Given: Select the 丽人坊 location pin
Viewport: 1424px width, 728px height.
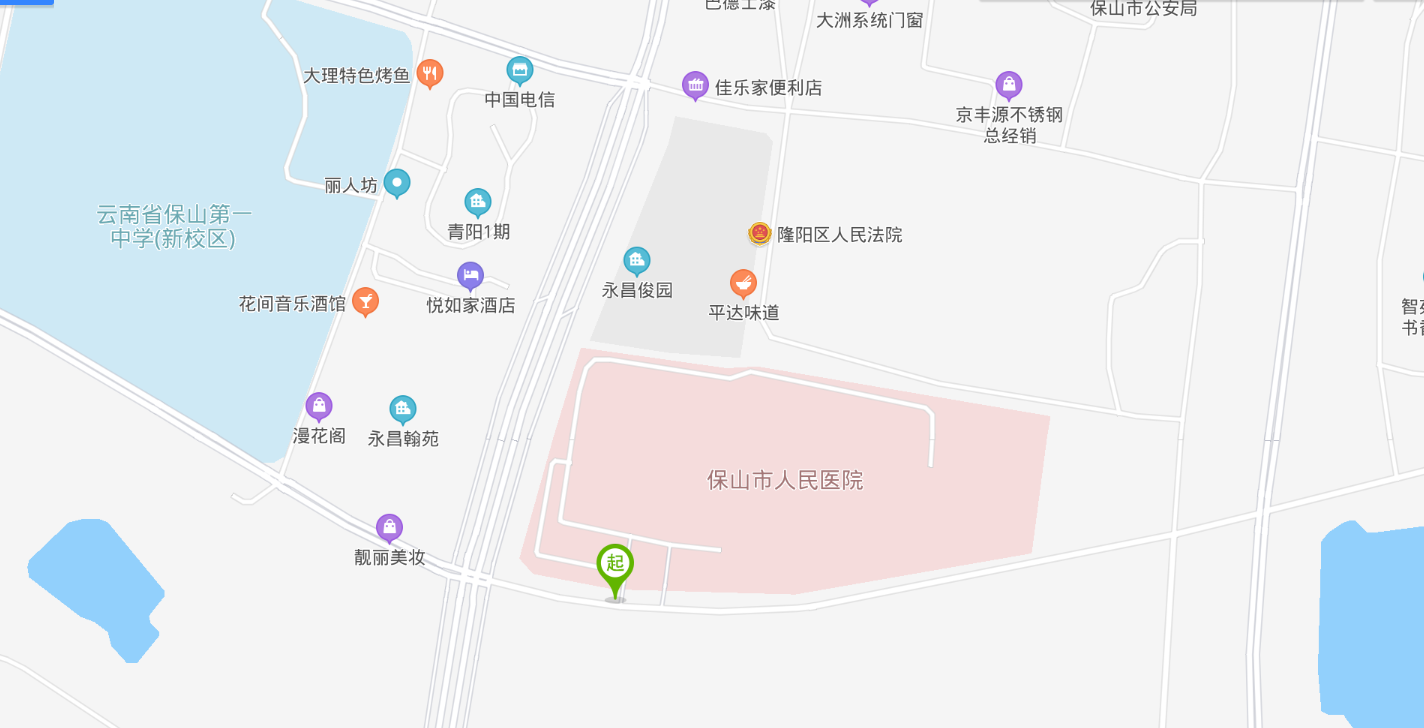Looking at the screenshot, I should [397, 184].
